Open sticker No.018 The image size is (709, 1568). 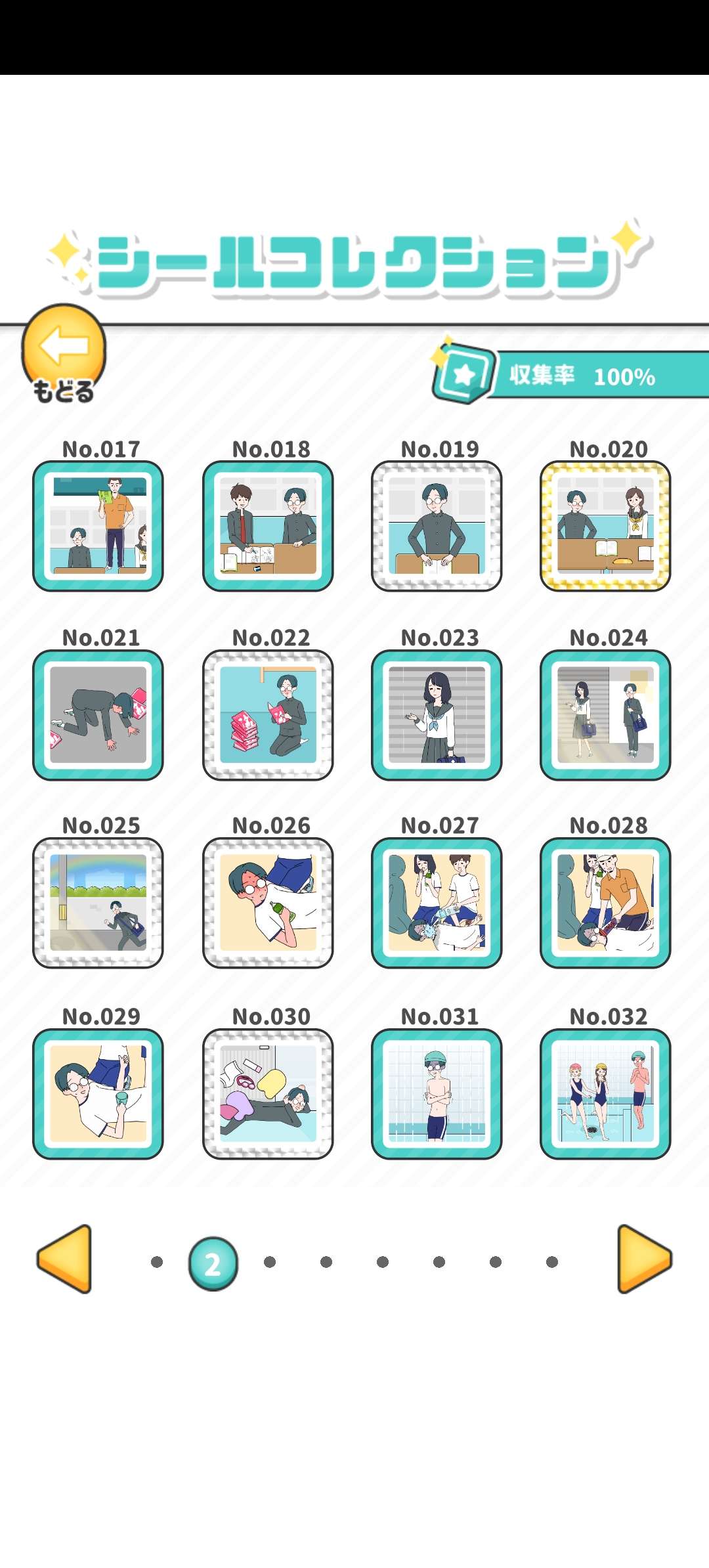point(268,526)
